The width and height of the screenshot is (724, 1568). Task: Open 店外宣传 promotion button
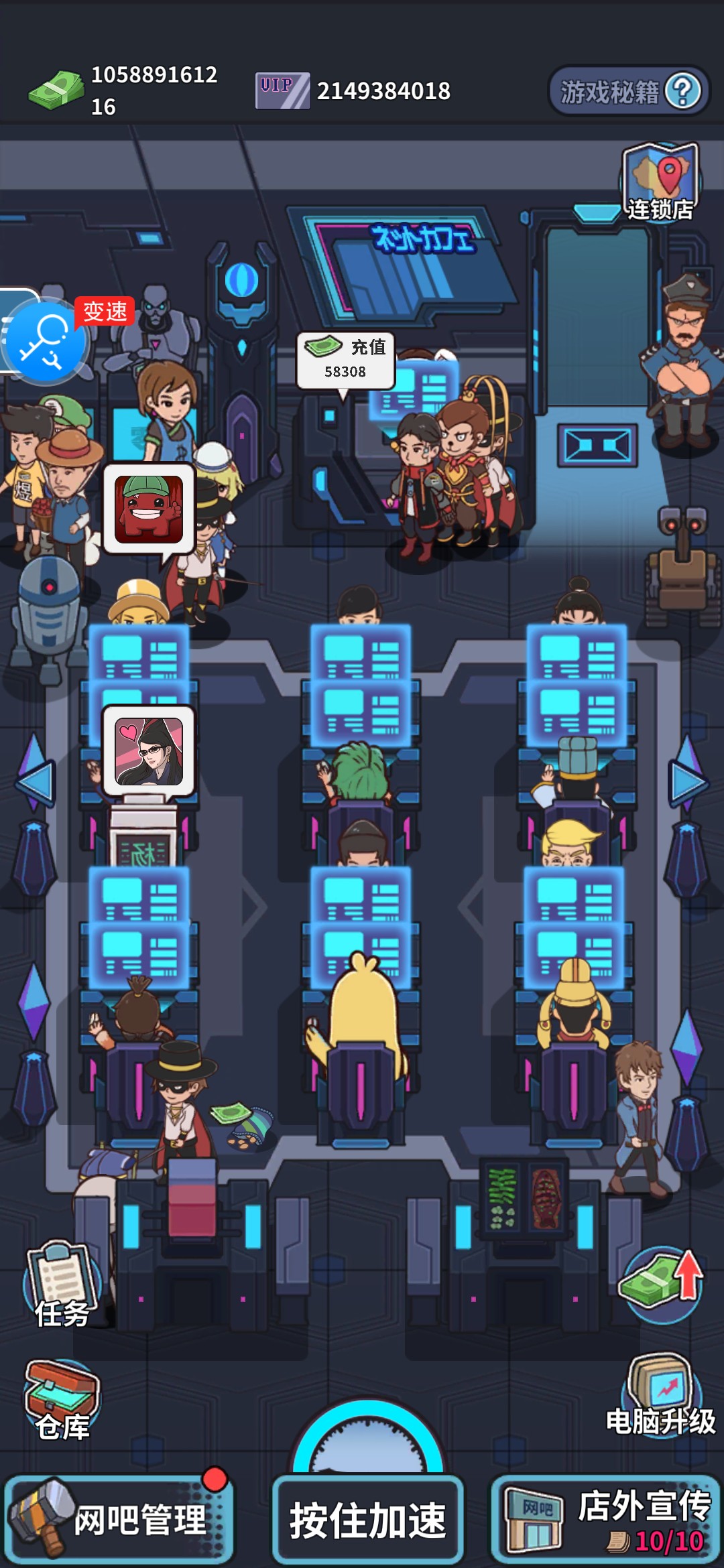coord(605,1520)
